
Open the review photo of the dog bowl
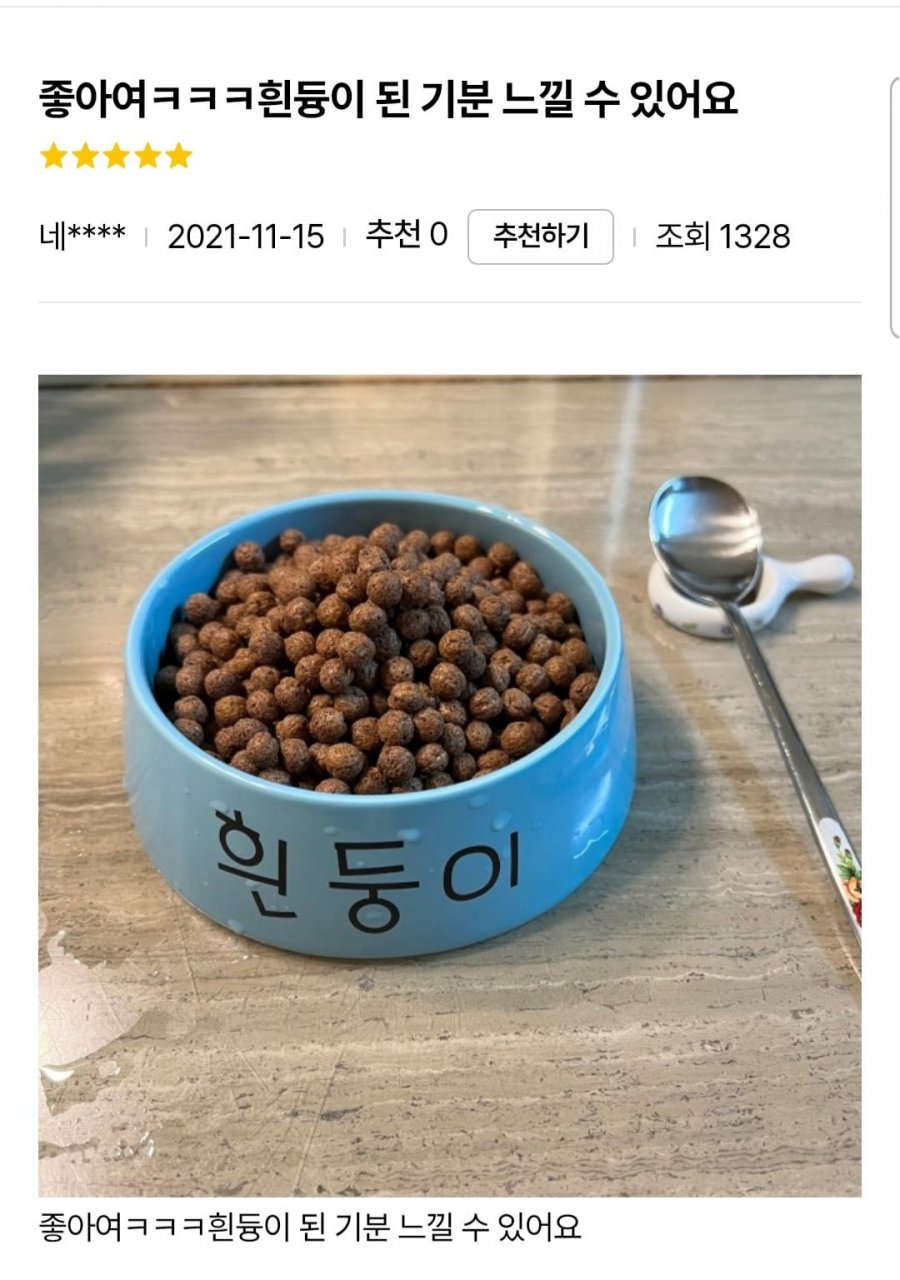pyautogui.click(x=449, y=785)
